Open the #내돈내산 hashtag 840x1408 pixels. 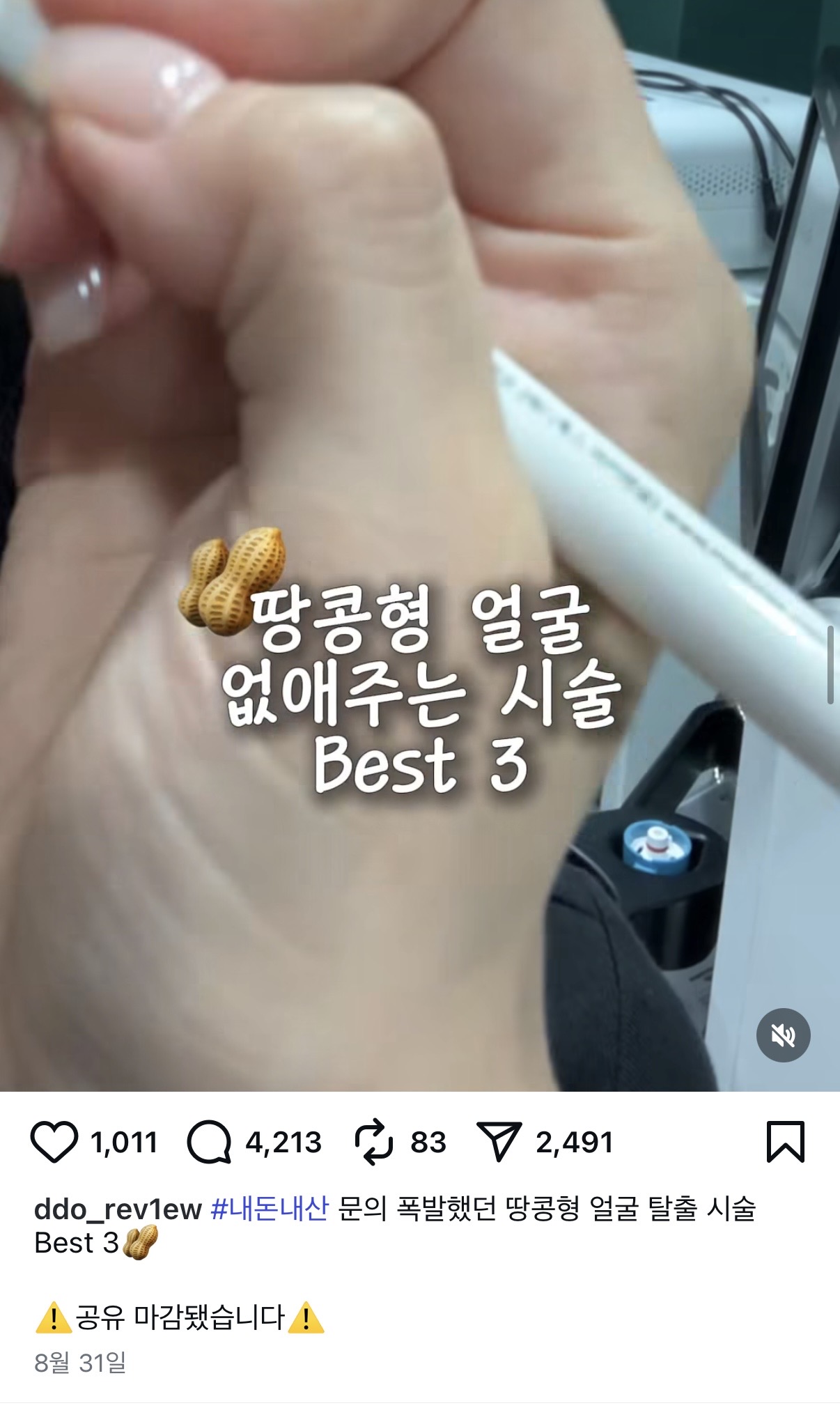[269, 1209]
